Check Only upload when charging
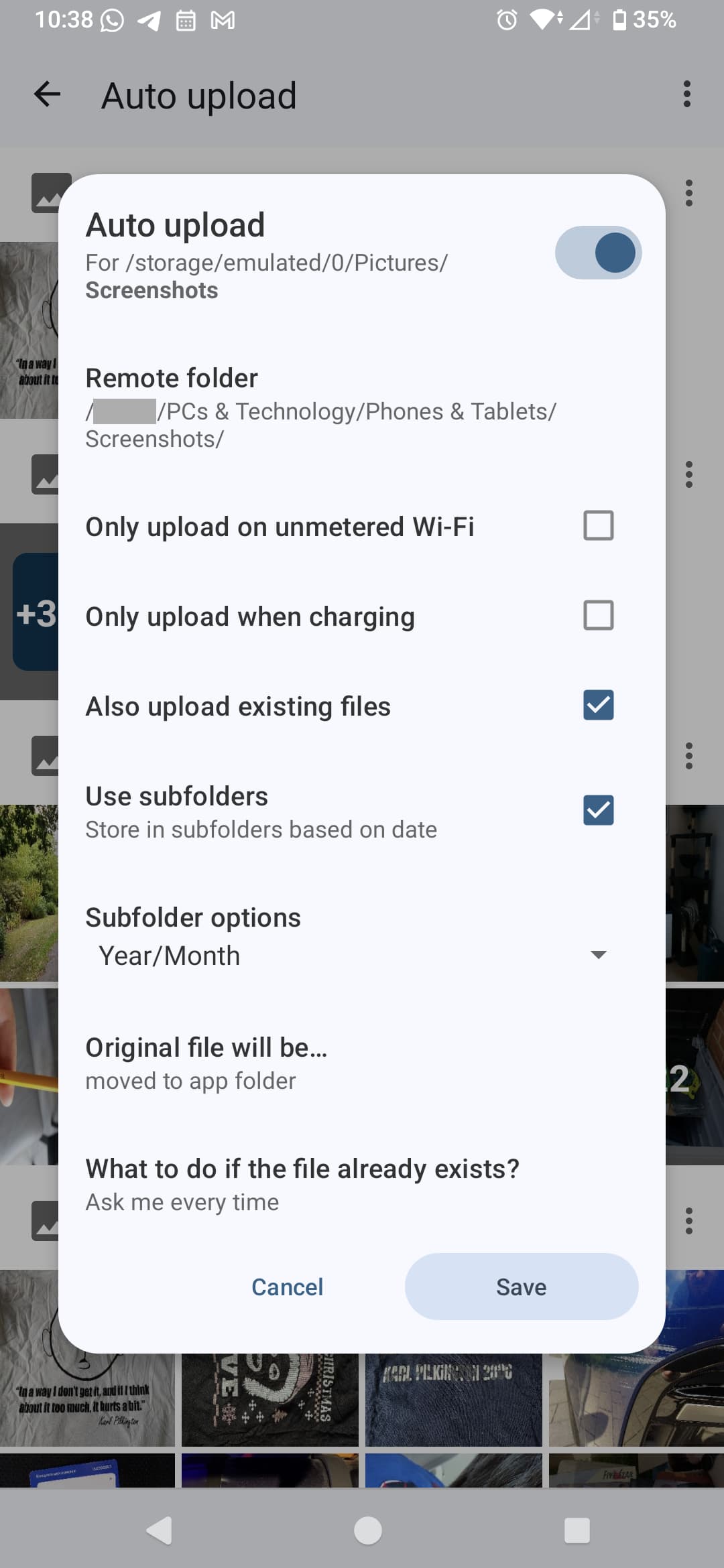Screen dimensions: 724x1568 tap(598, 615)
